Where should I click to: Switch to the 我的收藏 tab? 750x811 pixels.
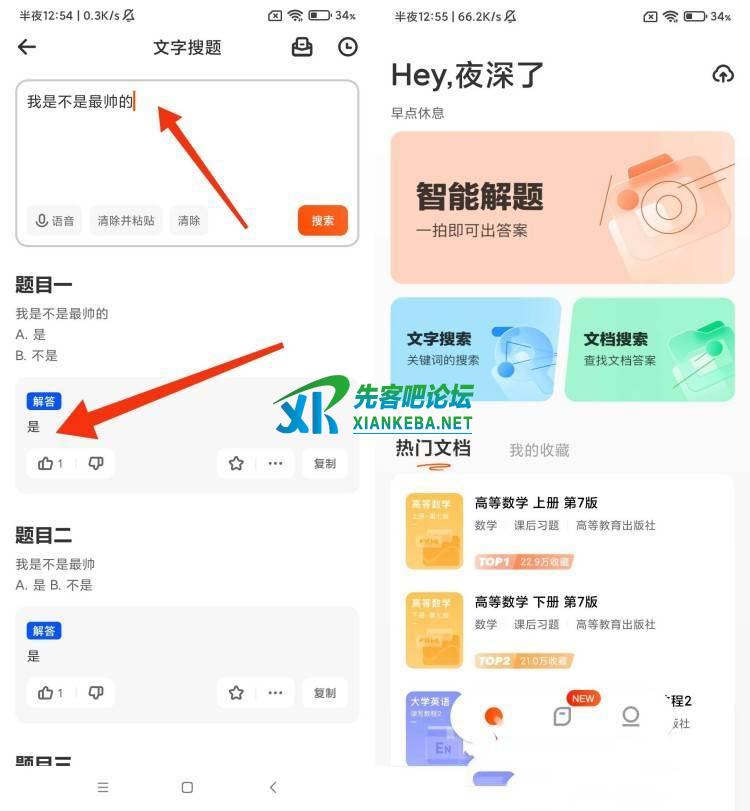pos(539,450)
